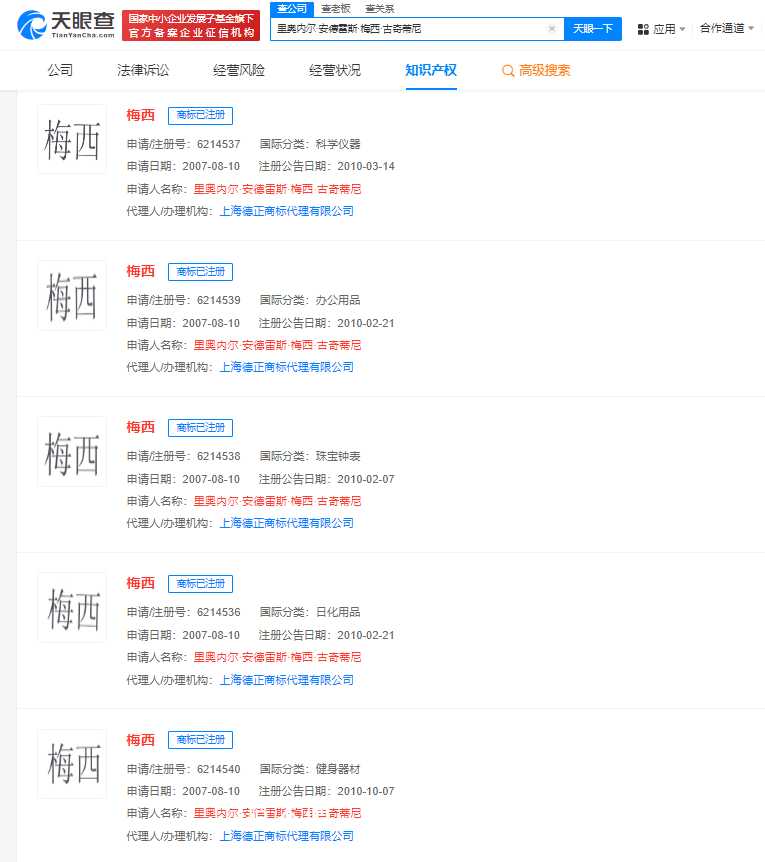Switch to the 查关系 search tab
Screen dimensions: 765x862
380,7
